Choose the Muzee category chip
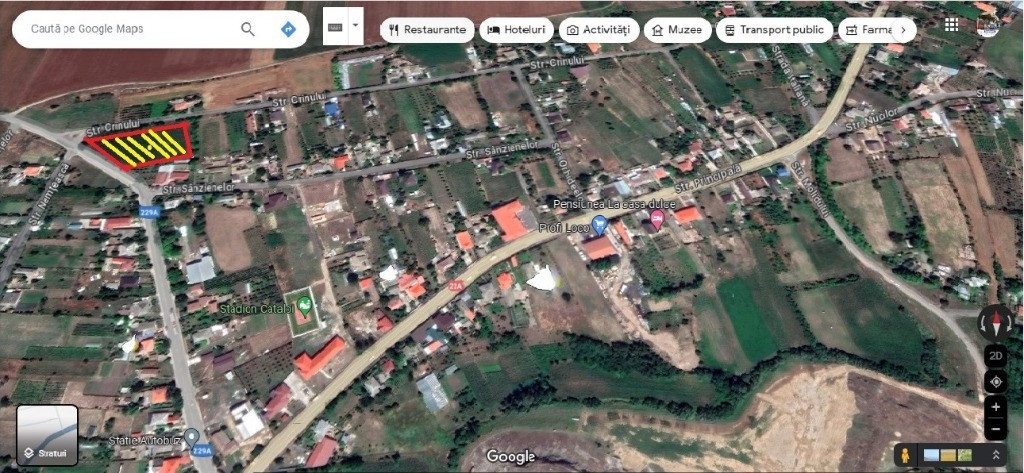The image size is (1024, 473). pyautogui.click(x=677, y=30)
